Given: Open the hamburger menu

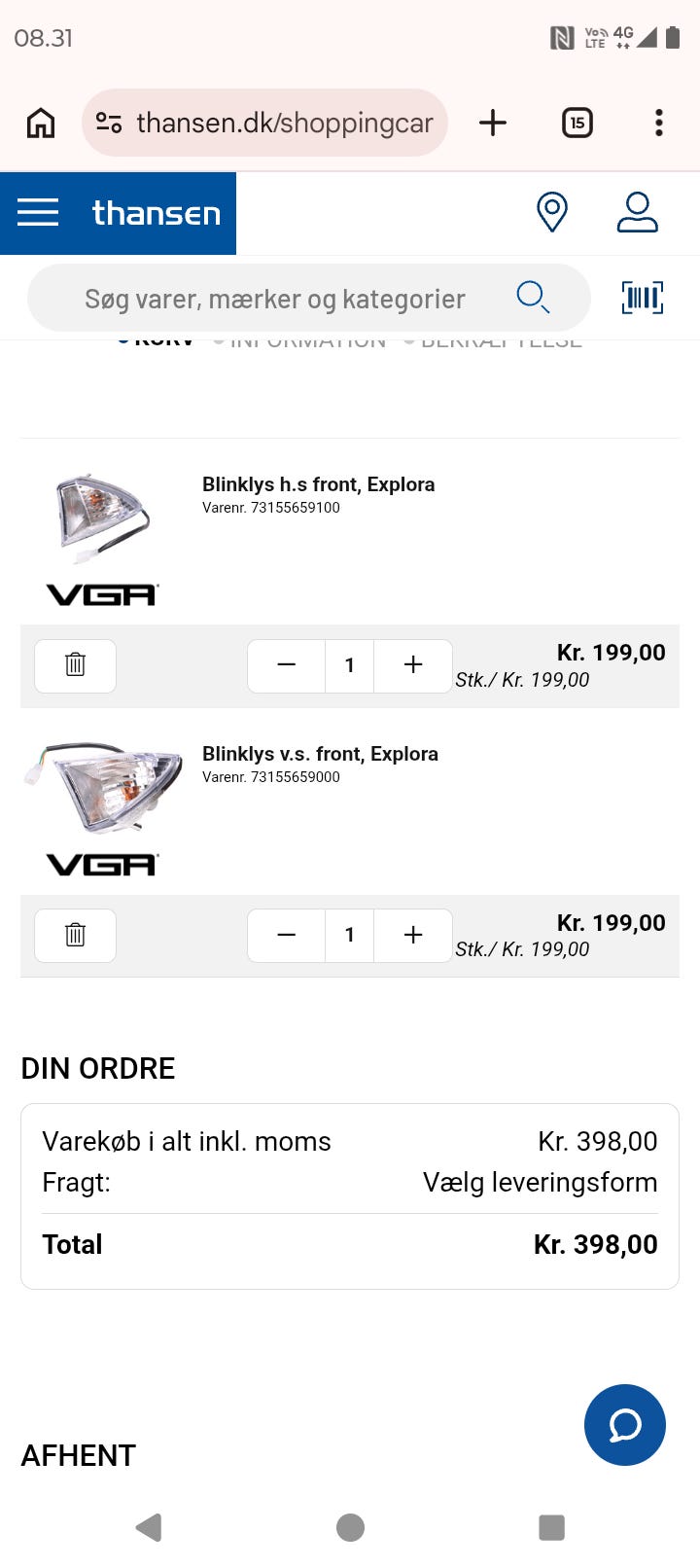Looking at the screenshot, I should (x=38, y=212).
